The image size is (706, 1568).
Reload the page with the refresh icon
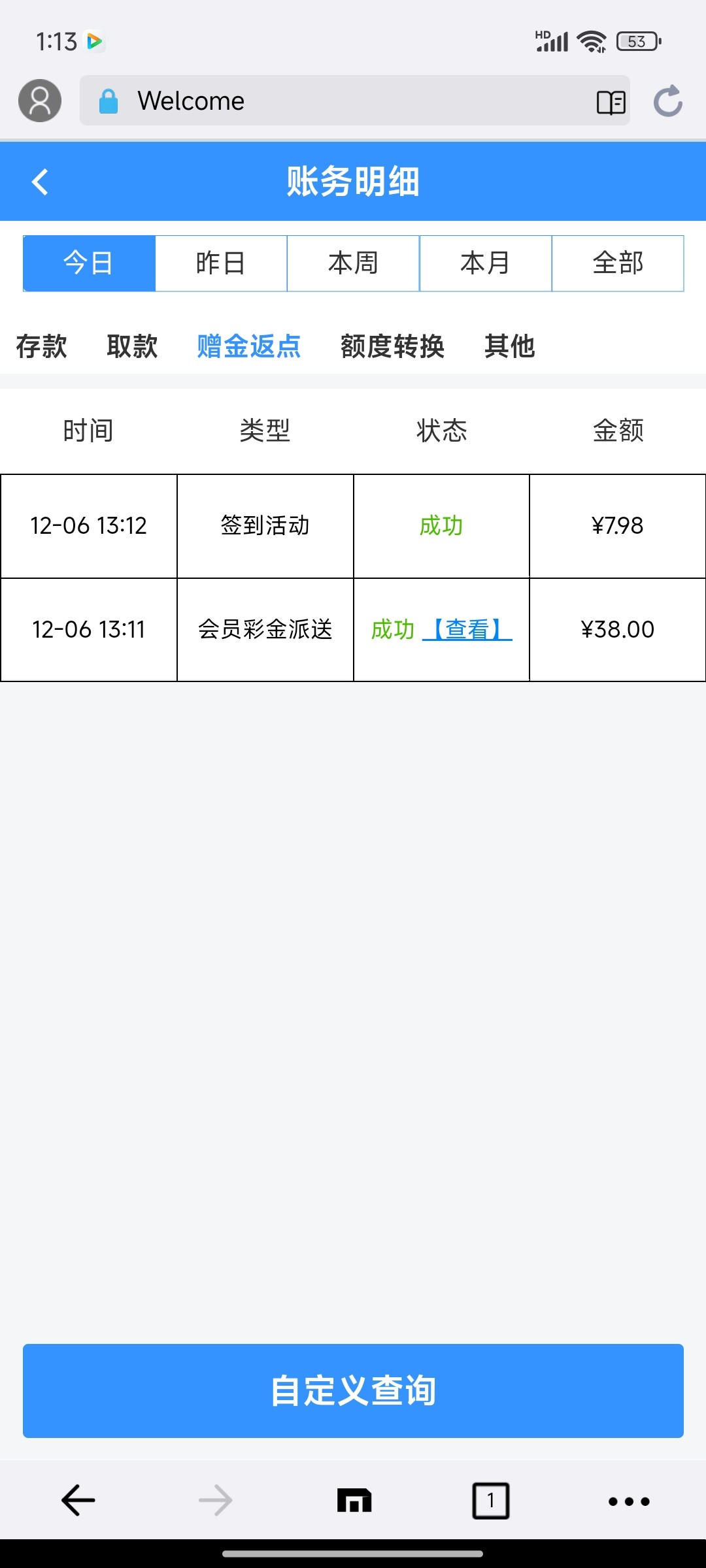pos(668,101)
